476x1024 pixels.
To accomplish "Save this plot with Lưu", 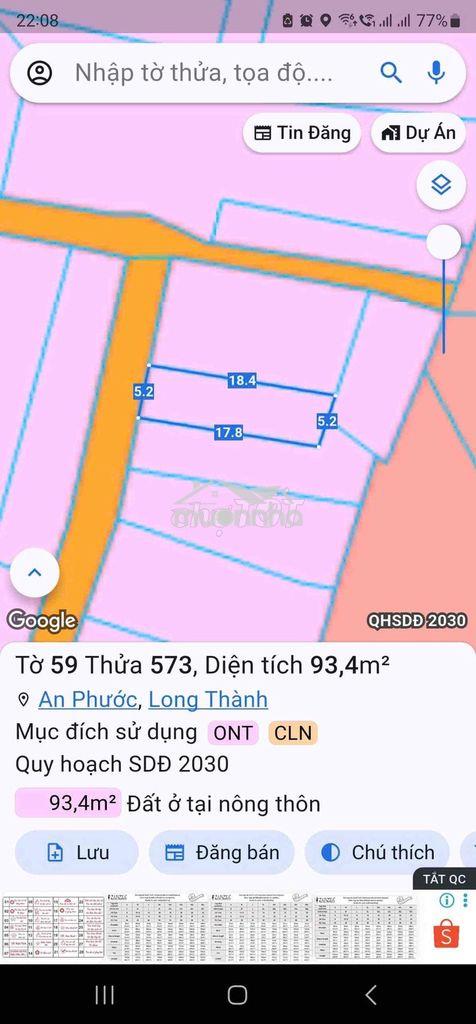I will [x=77, y=852].
